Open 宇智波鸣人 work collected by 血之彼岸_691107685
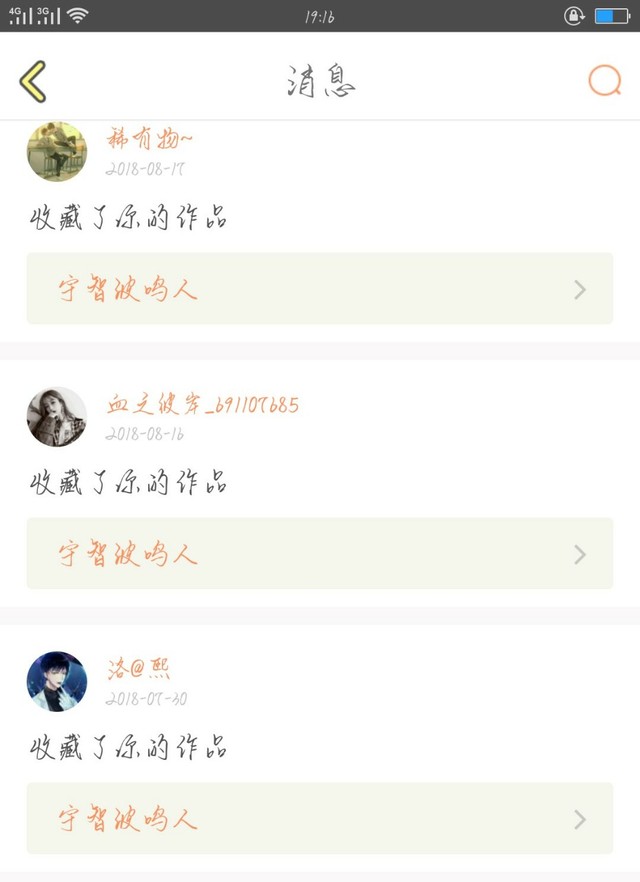This screenshot has width=640, height=882. (x=319, y=553)
